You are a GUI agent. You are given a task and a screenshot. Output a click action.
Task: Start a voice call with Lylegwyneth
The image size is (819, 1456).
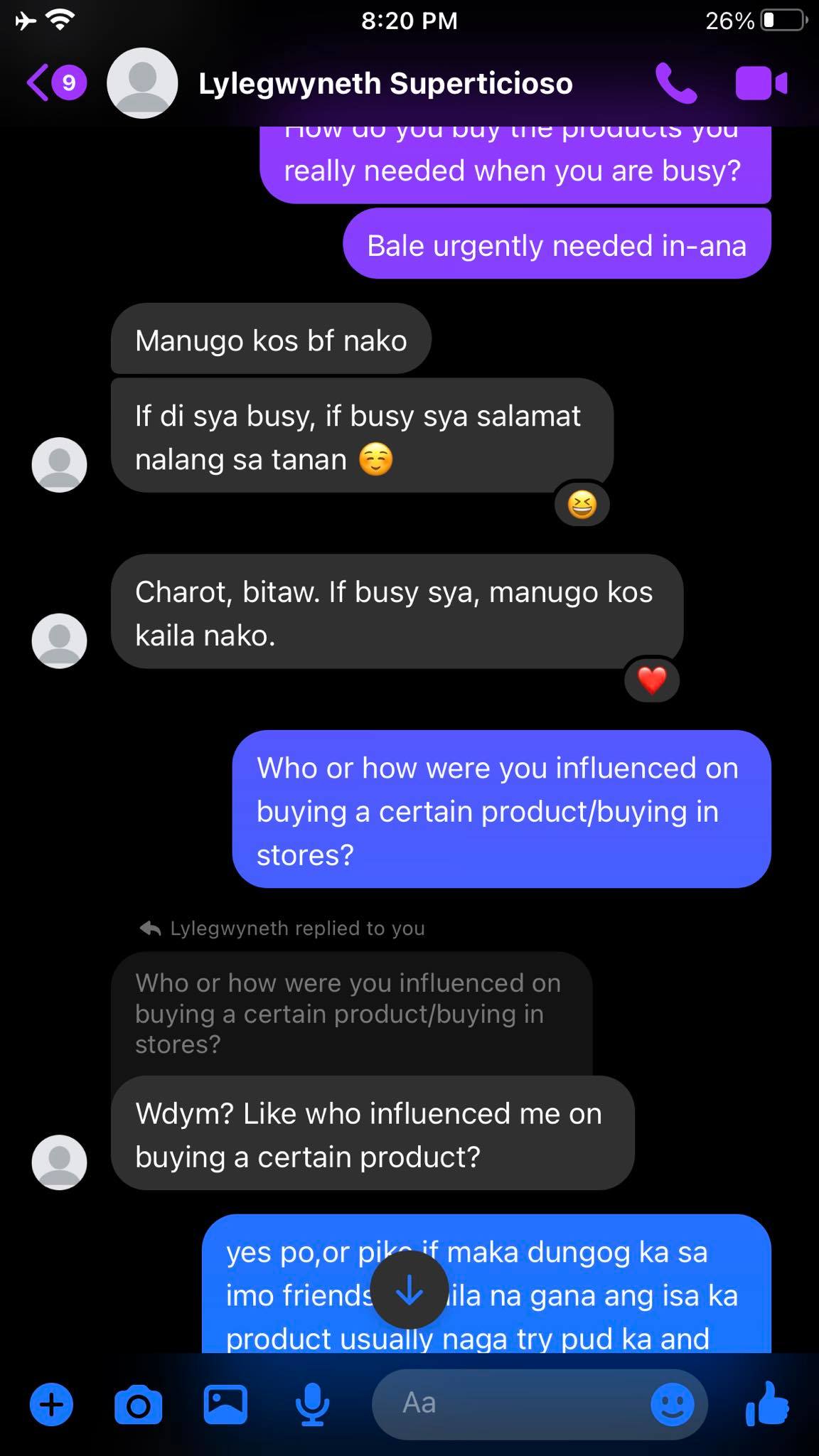click(675, 84)
